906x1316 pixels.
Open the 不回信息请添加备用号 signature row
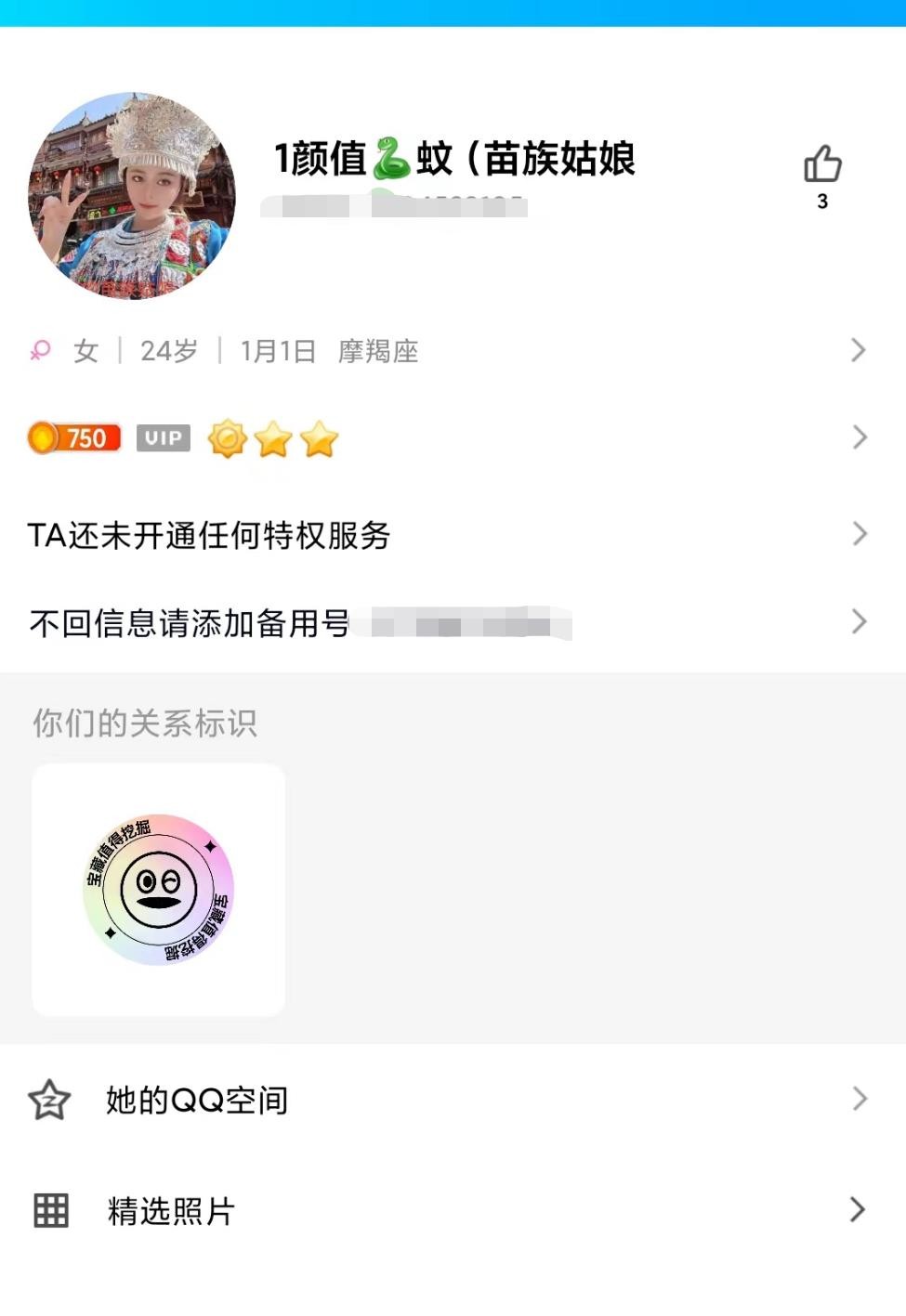446,622
